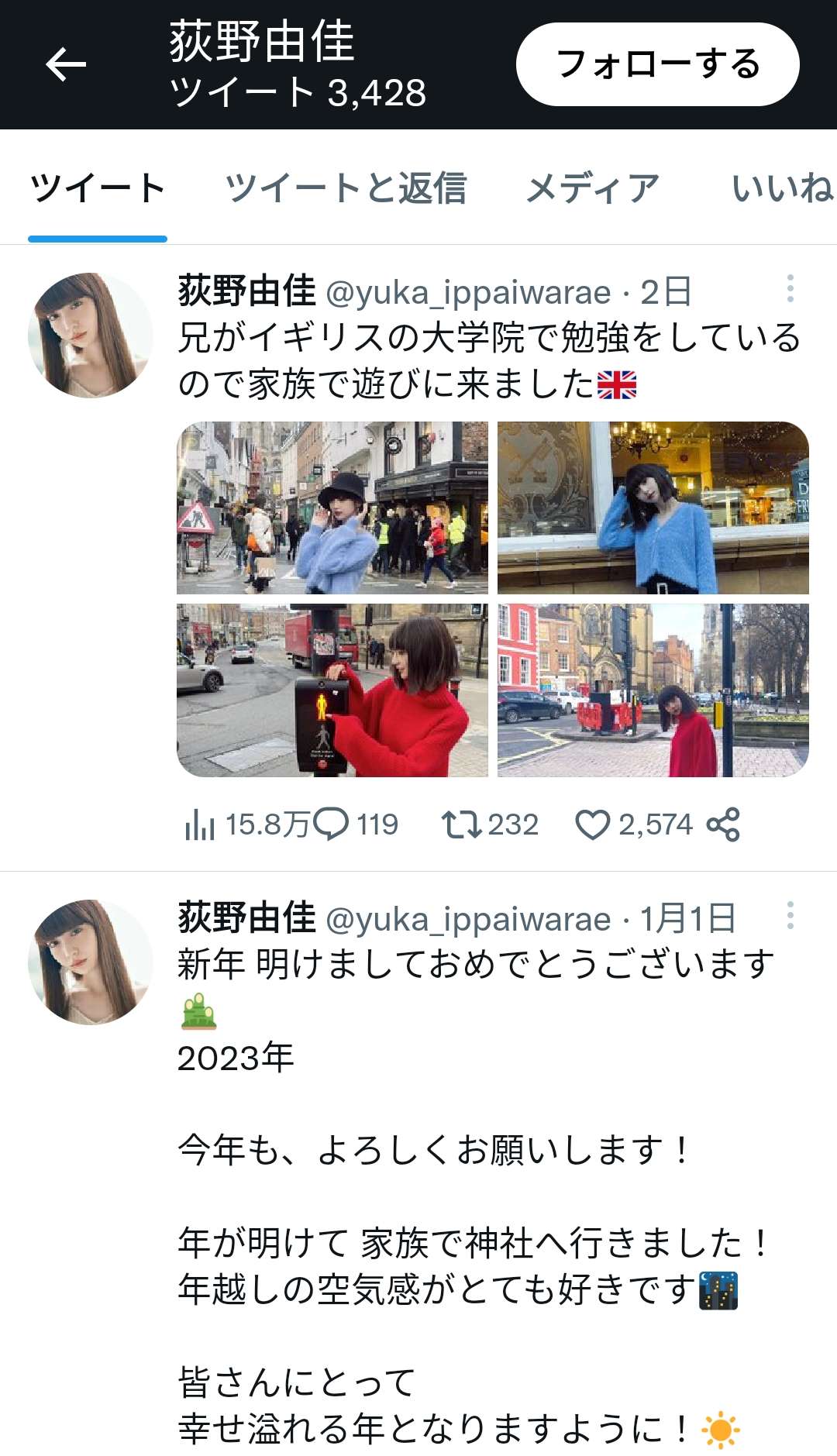Open the photo with the red coat by church
This screenshot has width=837, height=1456.
point(653,690)
